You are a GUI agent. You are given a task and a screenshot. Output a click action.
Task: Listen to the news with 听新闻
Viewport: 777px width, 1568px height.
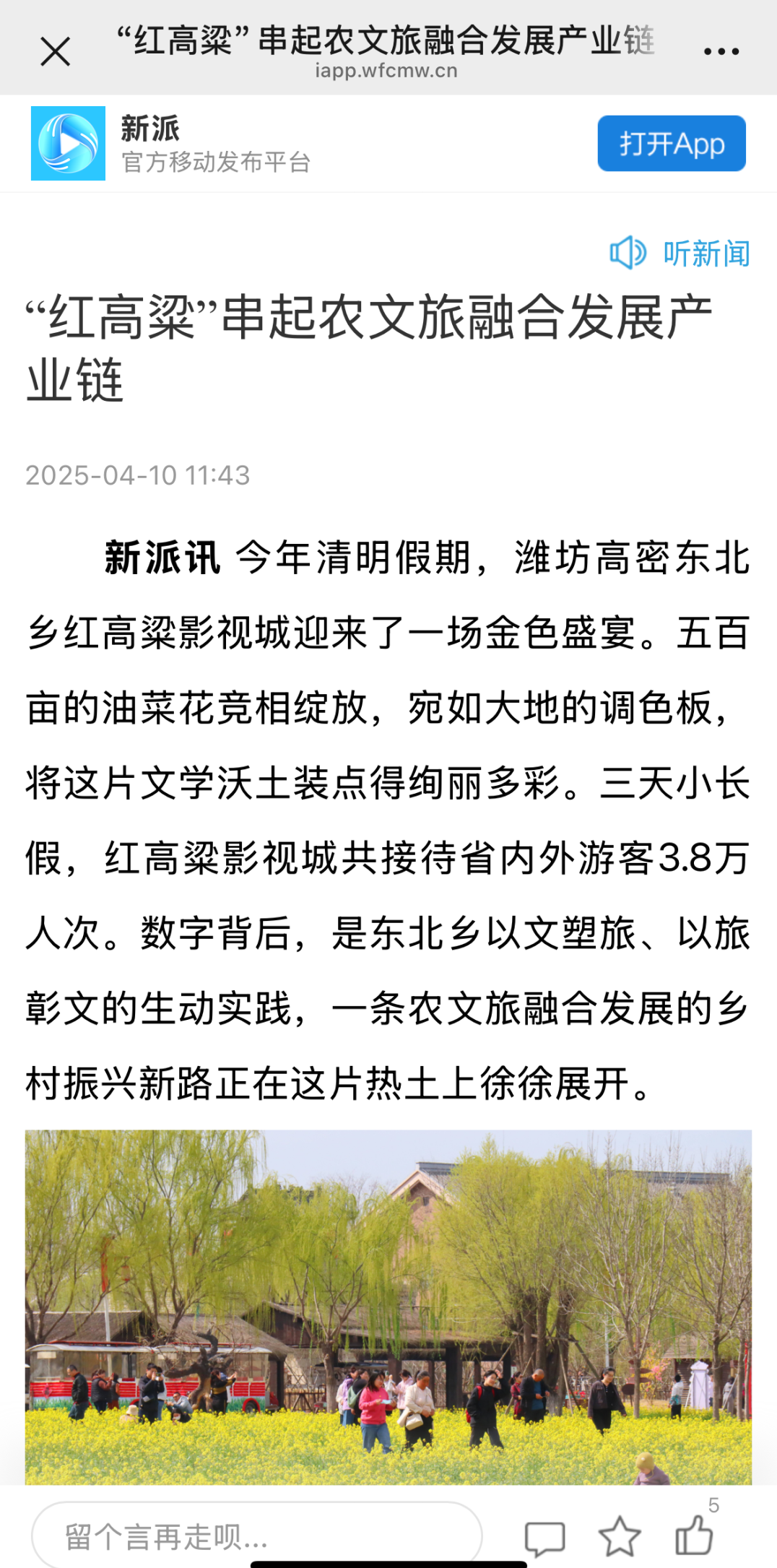point(680,254)
